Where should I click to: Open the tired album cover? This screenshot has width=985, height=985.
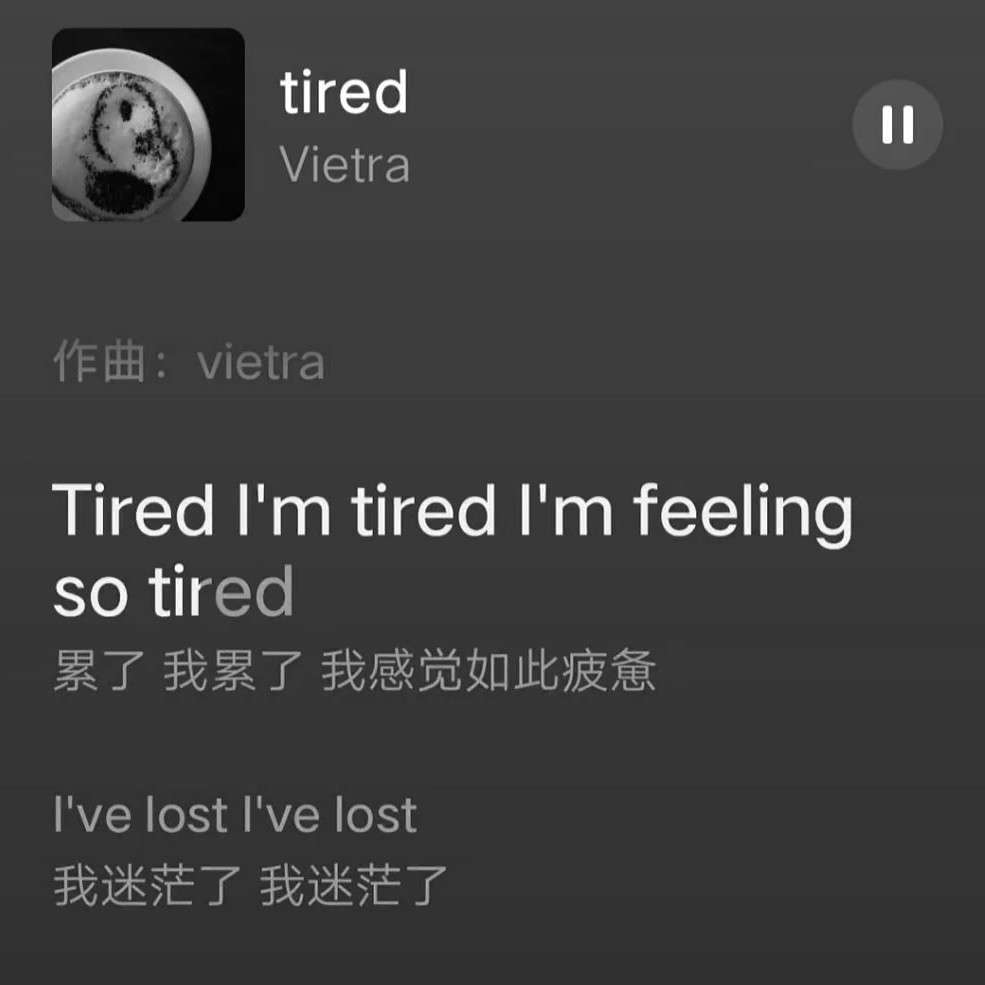tap(148, 125)
